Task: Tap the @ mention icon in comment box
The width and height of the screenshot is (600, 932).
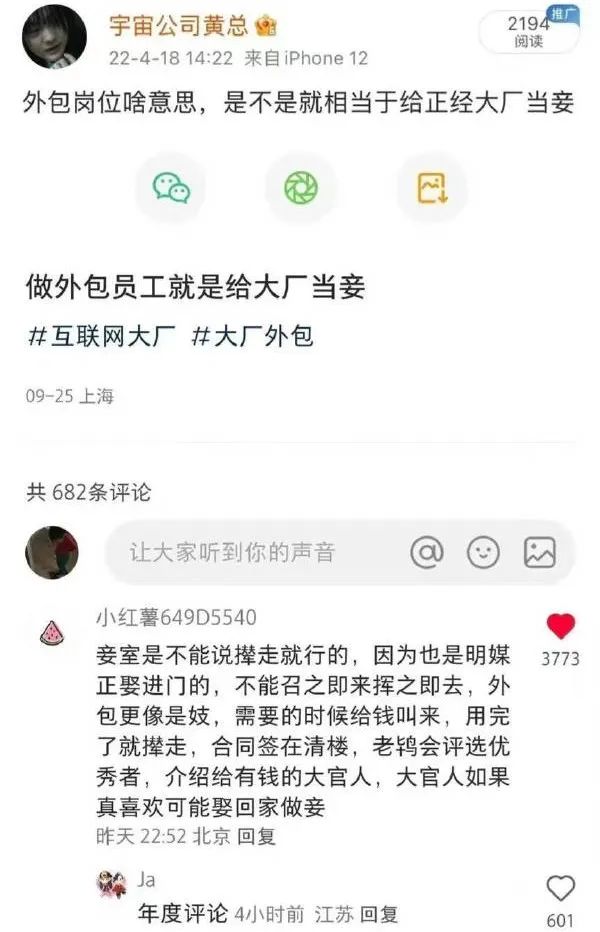Action: point(427,552)
